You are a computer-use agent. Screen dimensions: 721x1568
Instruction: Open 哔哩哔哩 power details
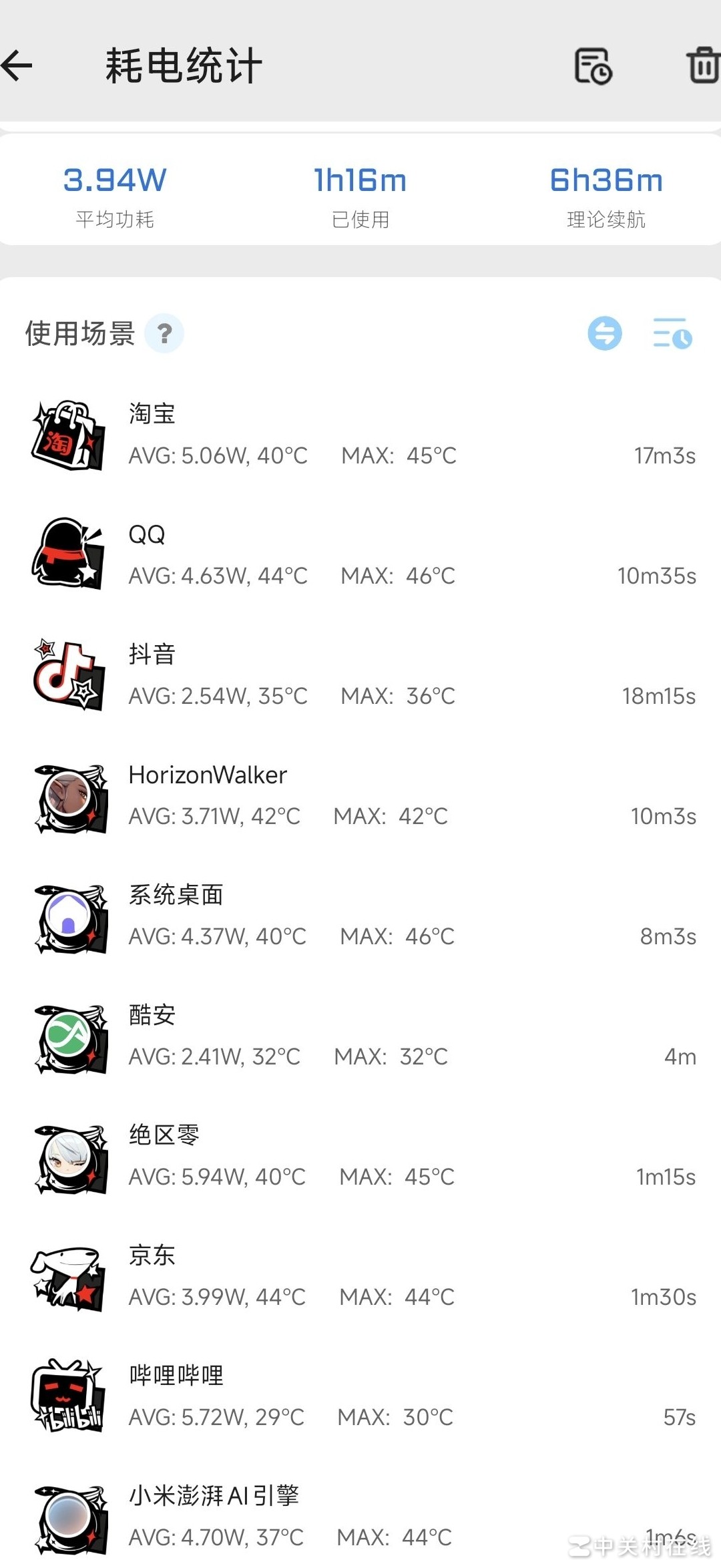(360, 1397)
